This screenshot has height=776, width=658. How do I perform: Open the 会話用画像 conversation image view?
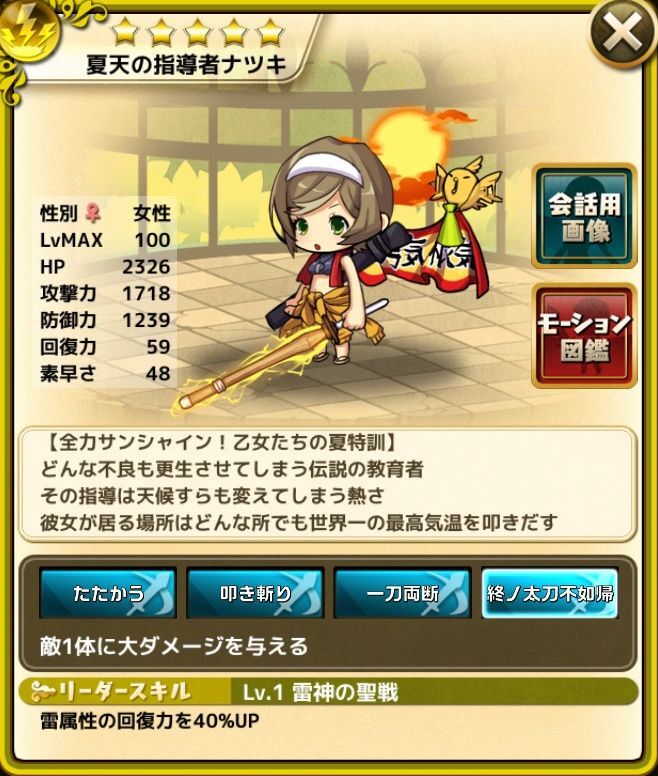click(584, 217)
